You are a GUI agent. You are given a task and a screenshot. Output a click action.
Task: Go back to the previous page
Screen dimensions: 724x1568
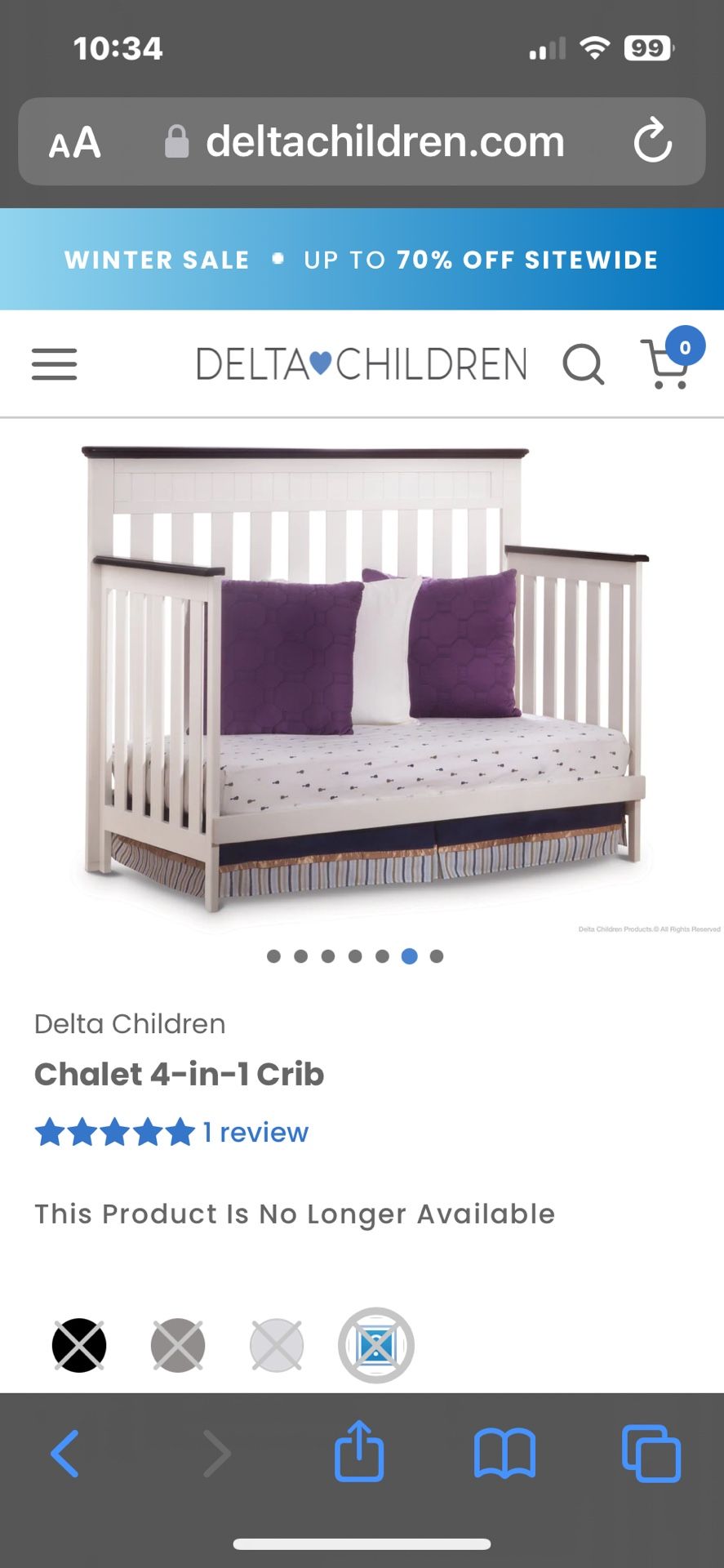(65, 1454)
